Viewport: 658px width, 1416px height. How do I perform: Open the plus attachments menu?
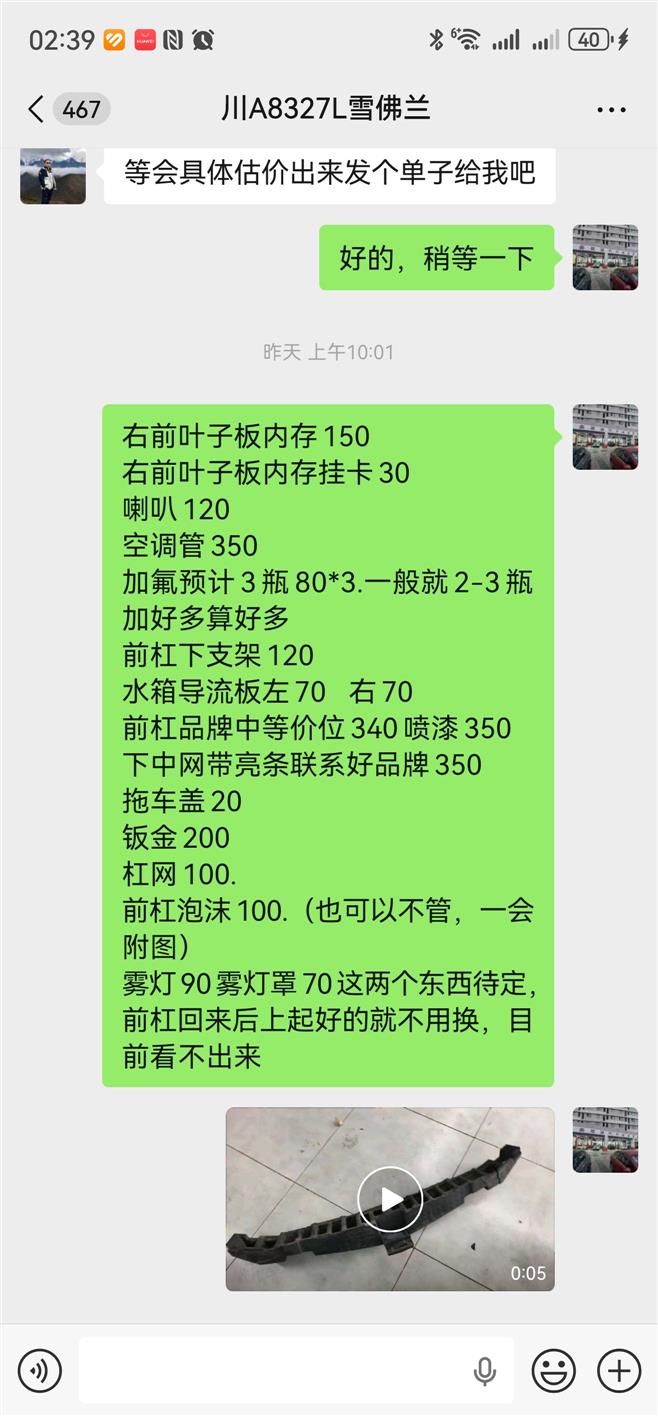pos(618,1370)
